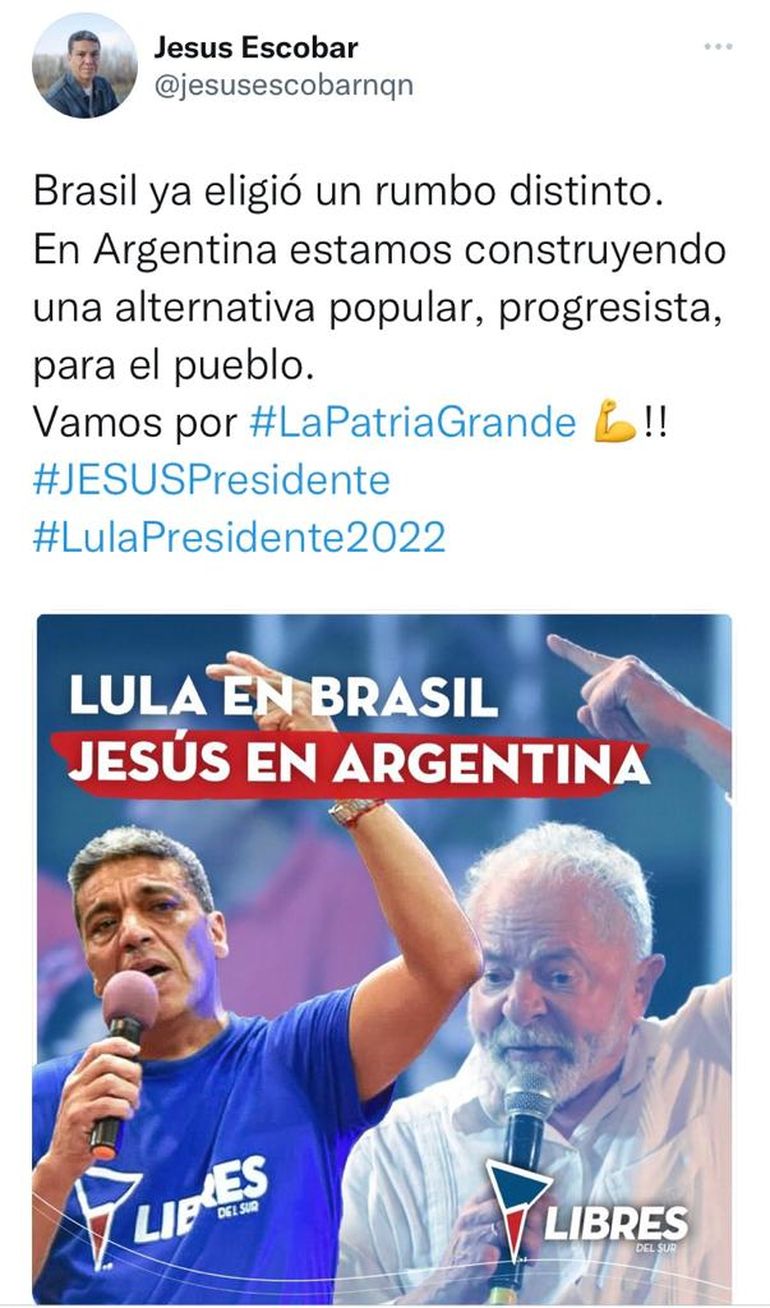Open the #LulaPresidente2022 hashtag
The image size is (770, 1308).
pos(239,538)
